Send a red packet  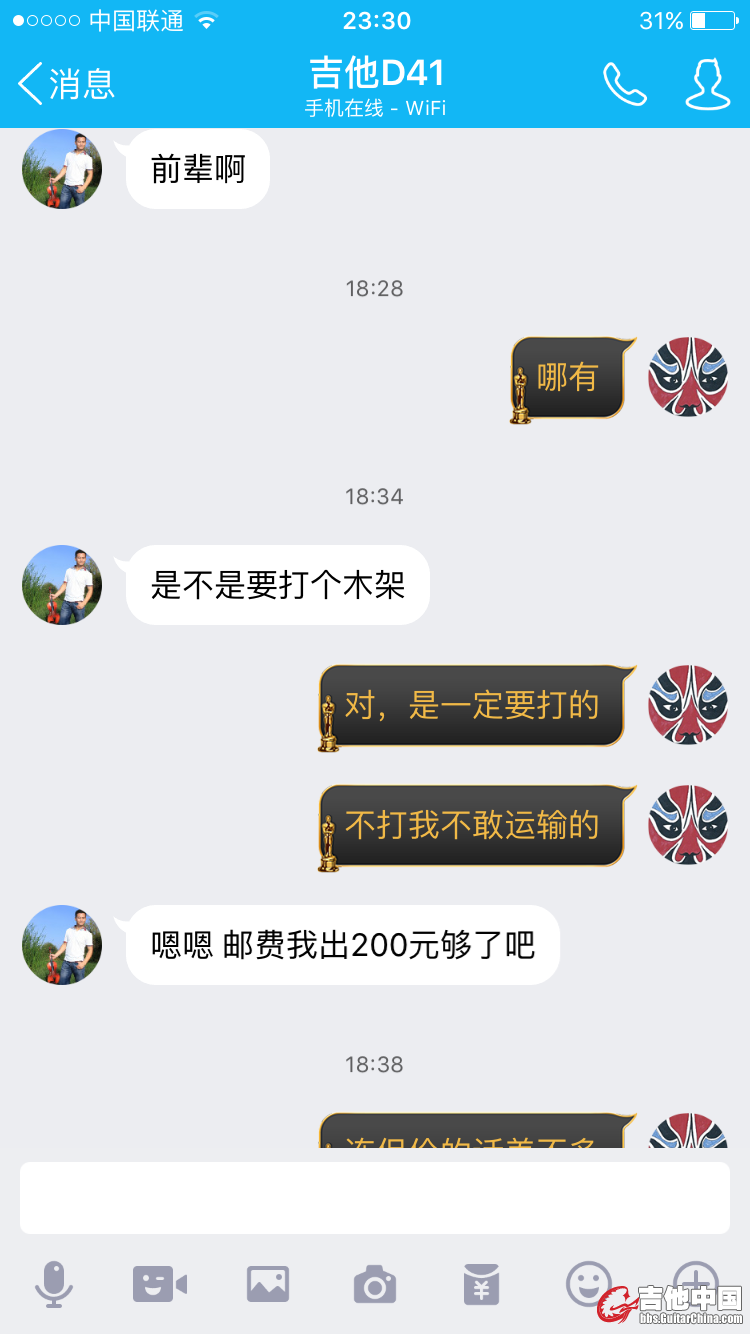[481, 1284]
